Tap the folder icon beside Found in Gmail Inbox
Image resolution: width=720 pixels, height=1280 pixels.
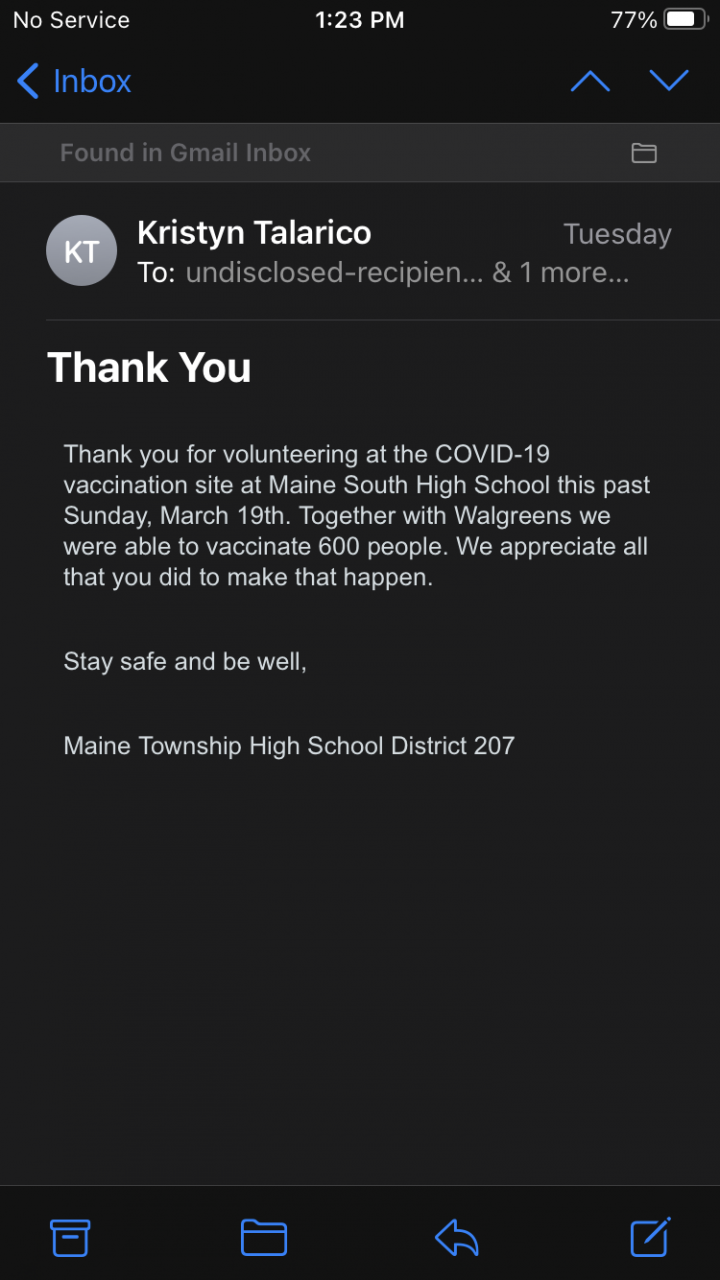coord(644,153)
